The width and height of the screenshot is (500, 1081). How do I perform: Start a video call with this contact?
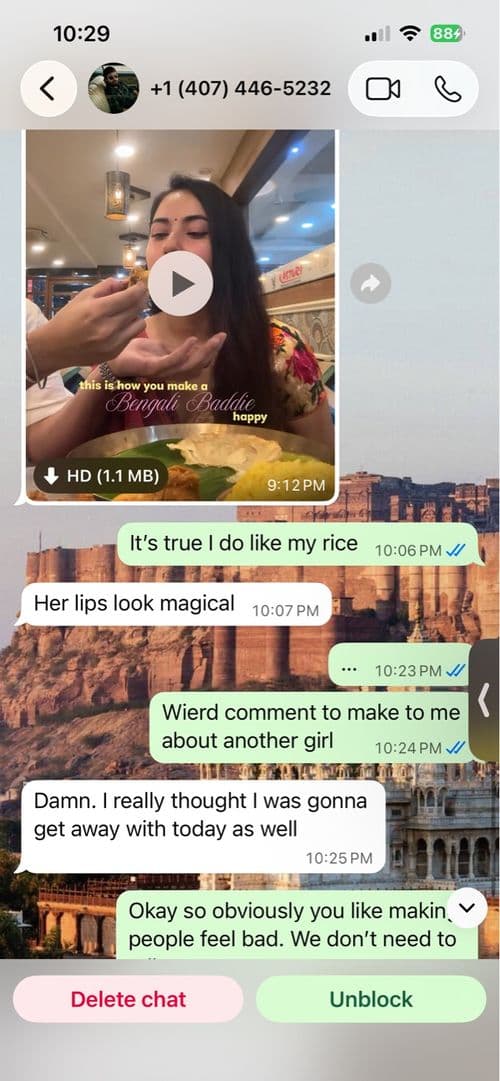tap(383, 88)
